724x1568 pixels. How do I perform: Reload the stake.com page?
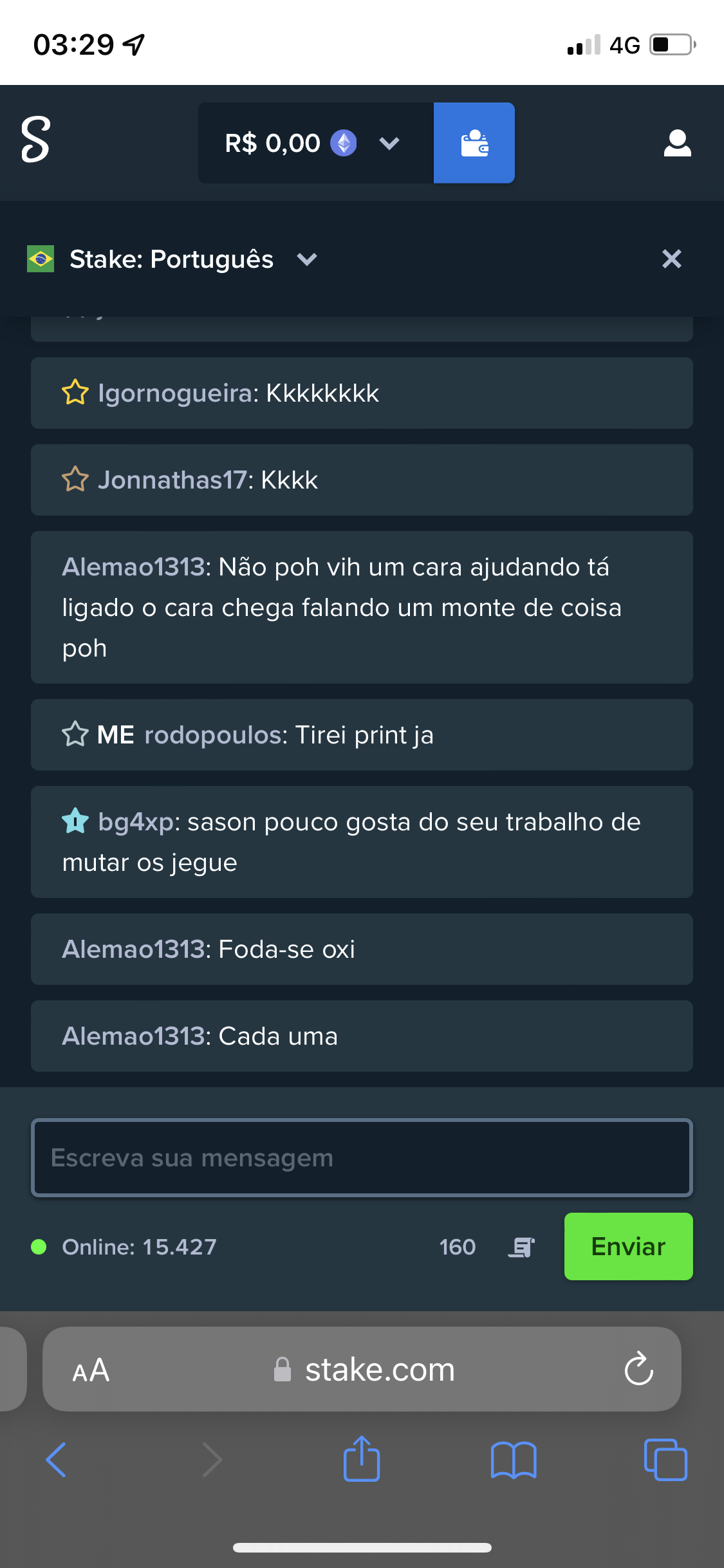638,1369
